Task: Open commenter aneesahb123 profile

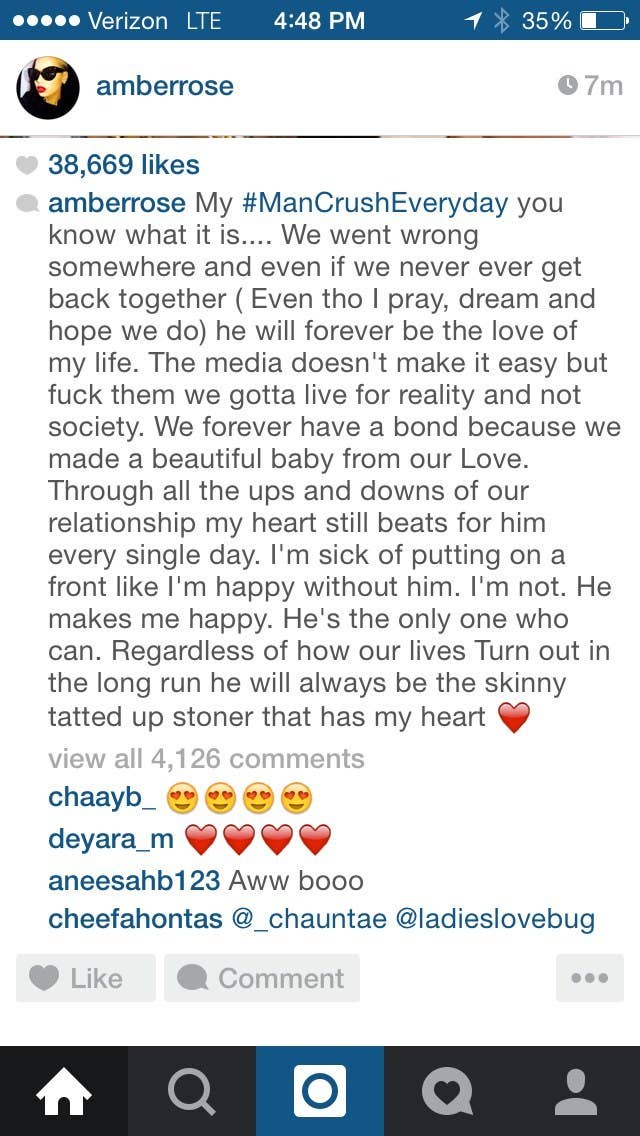Action: pos(133,880)
